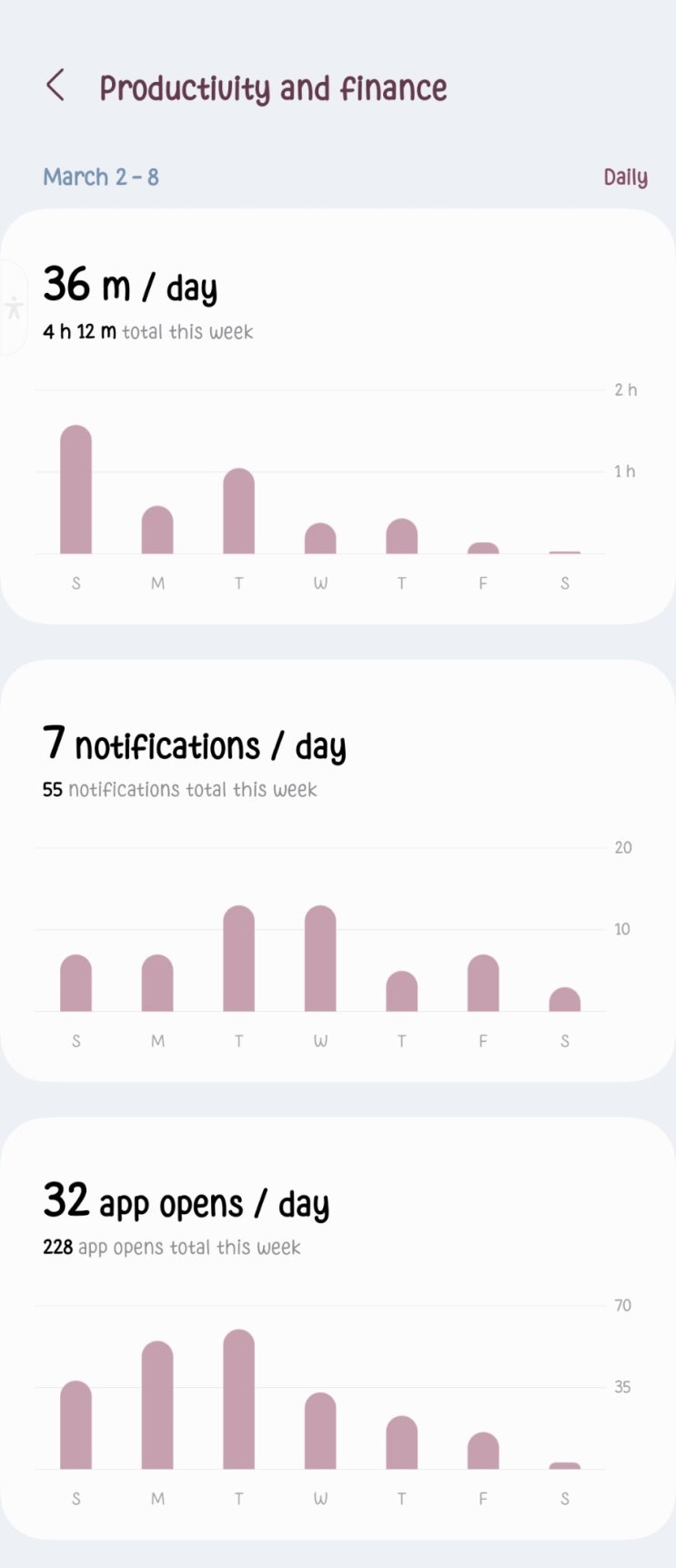Select Monday's bar in the app opens chart

pos(157,1404)
